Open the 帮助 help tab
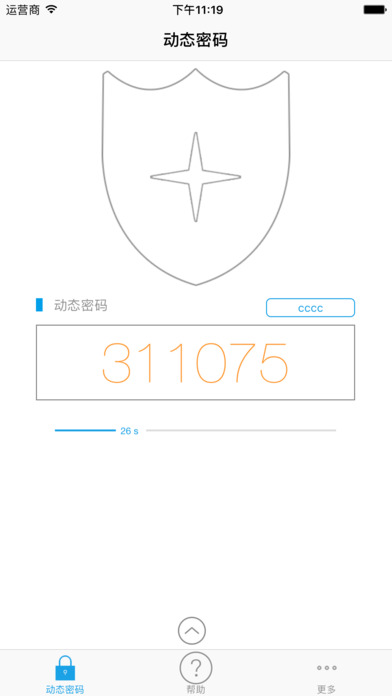Image resolution: width=392 pixels, height=696 pixels. 196,673
